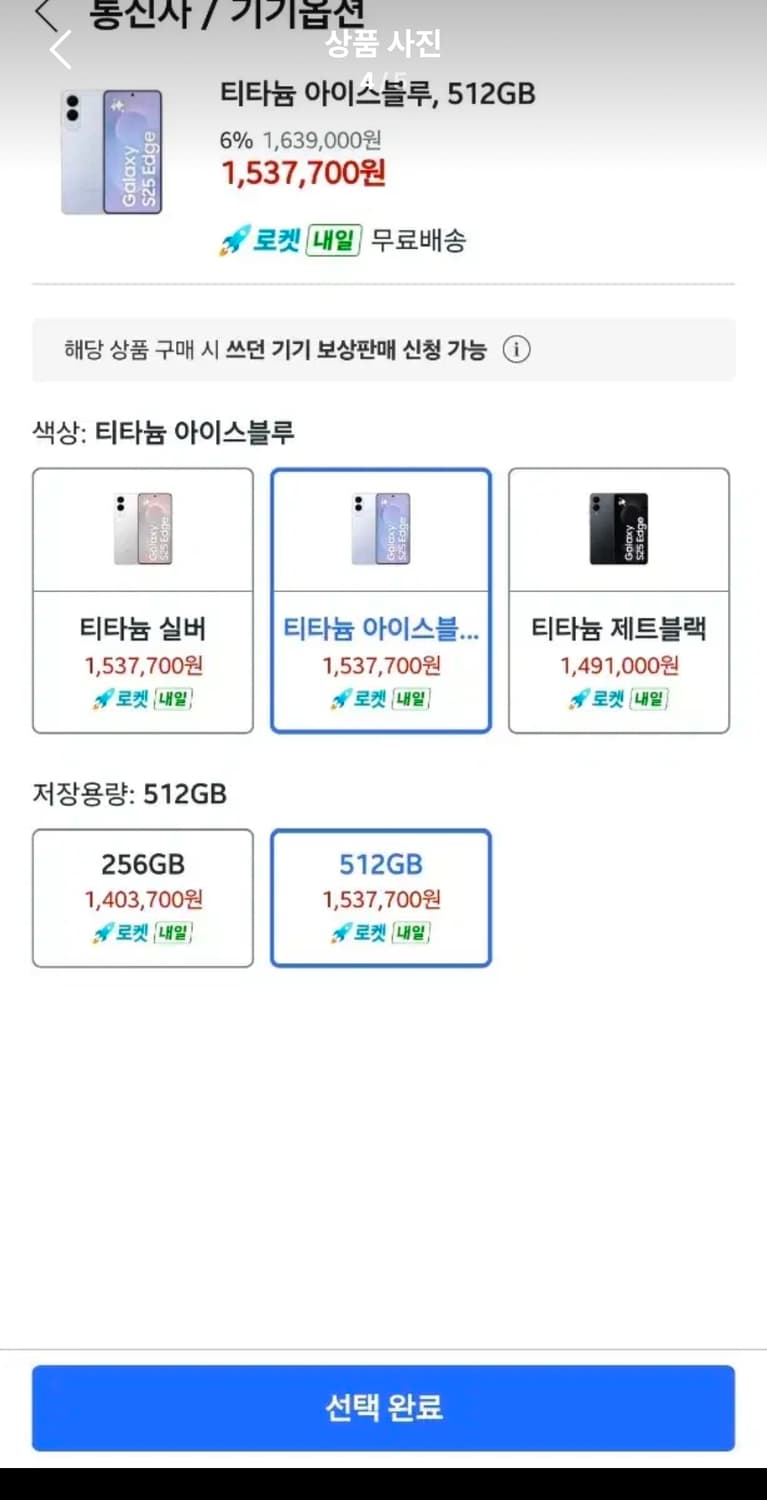Select the 티타늄 제트블랙 color option

pos(618,600)
